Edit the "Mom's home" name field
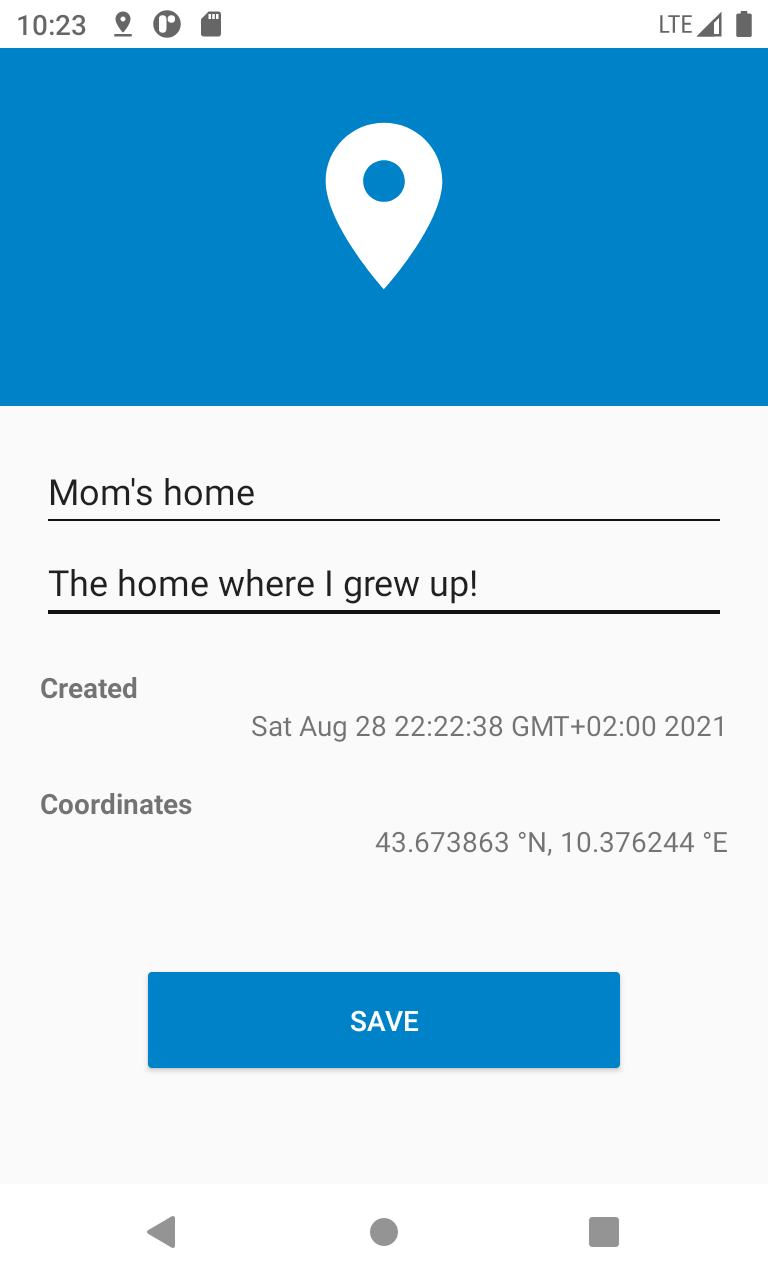 pos(384,493)
